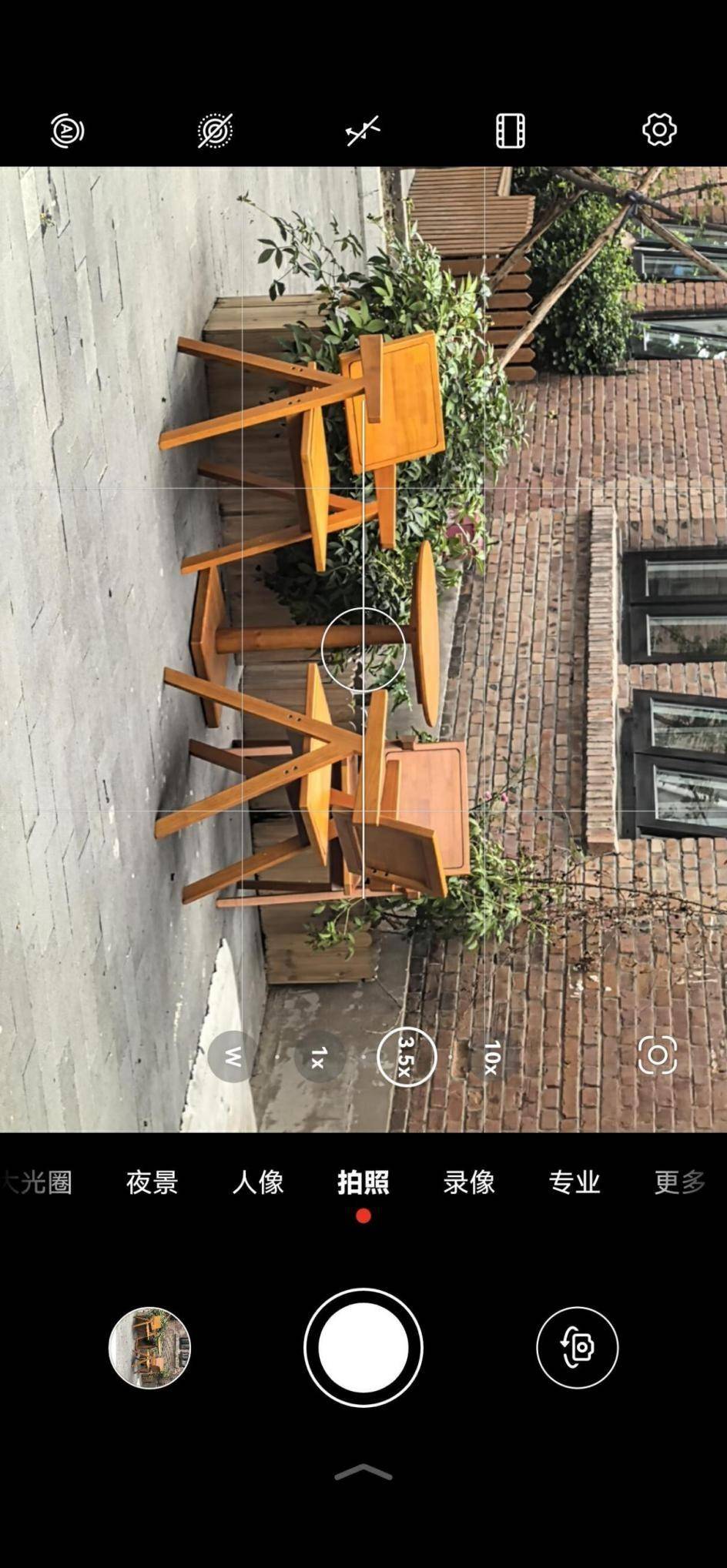Open the camera settings gear
The height and width of the screenshot is (1568, 727).
coord(659,130)
